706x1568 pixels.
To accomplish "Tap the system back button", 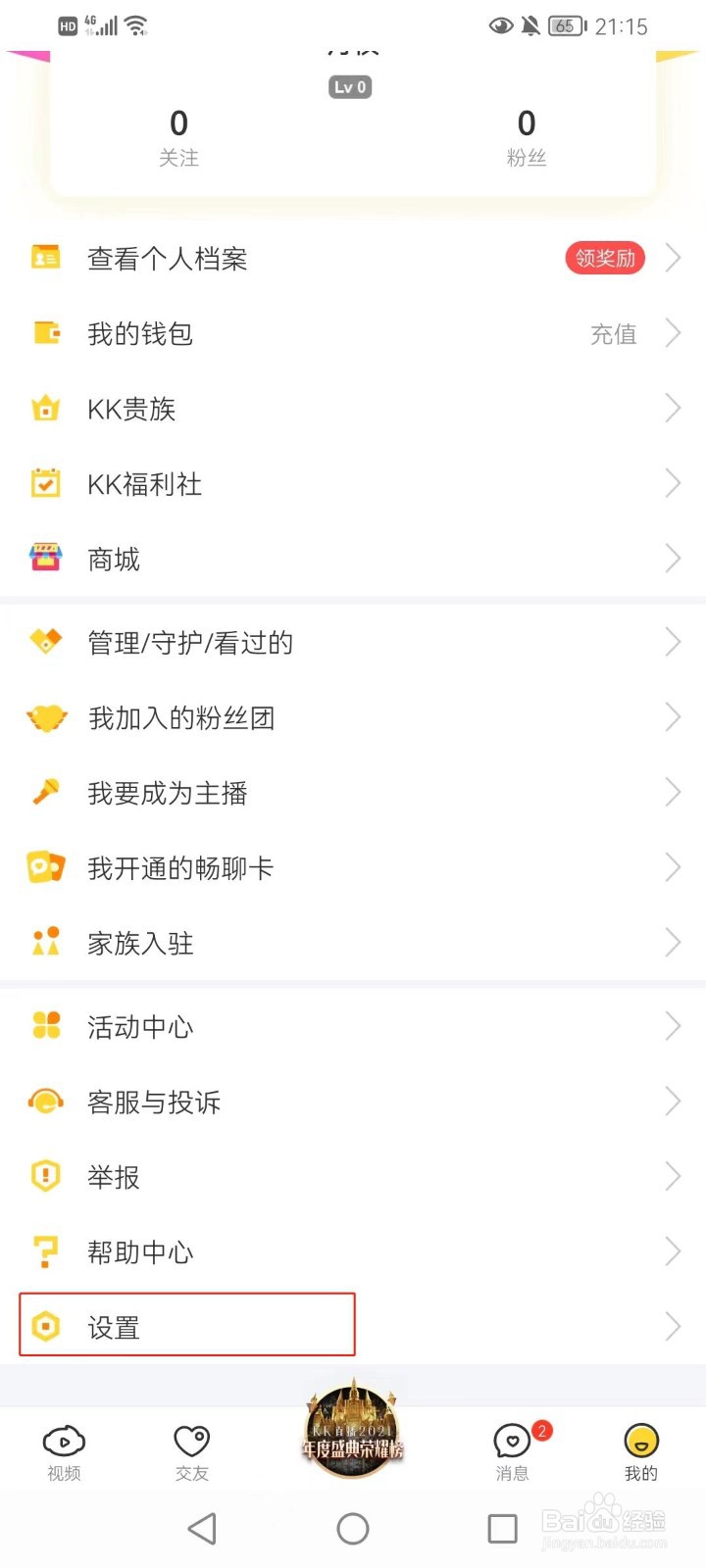I will click(202, 1529).
